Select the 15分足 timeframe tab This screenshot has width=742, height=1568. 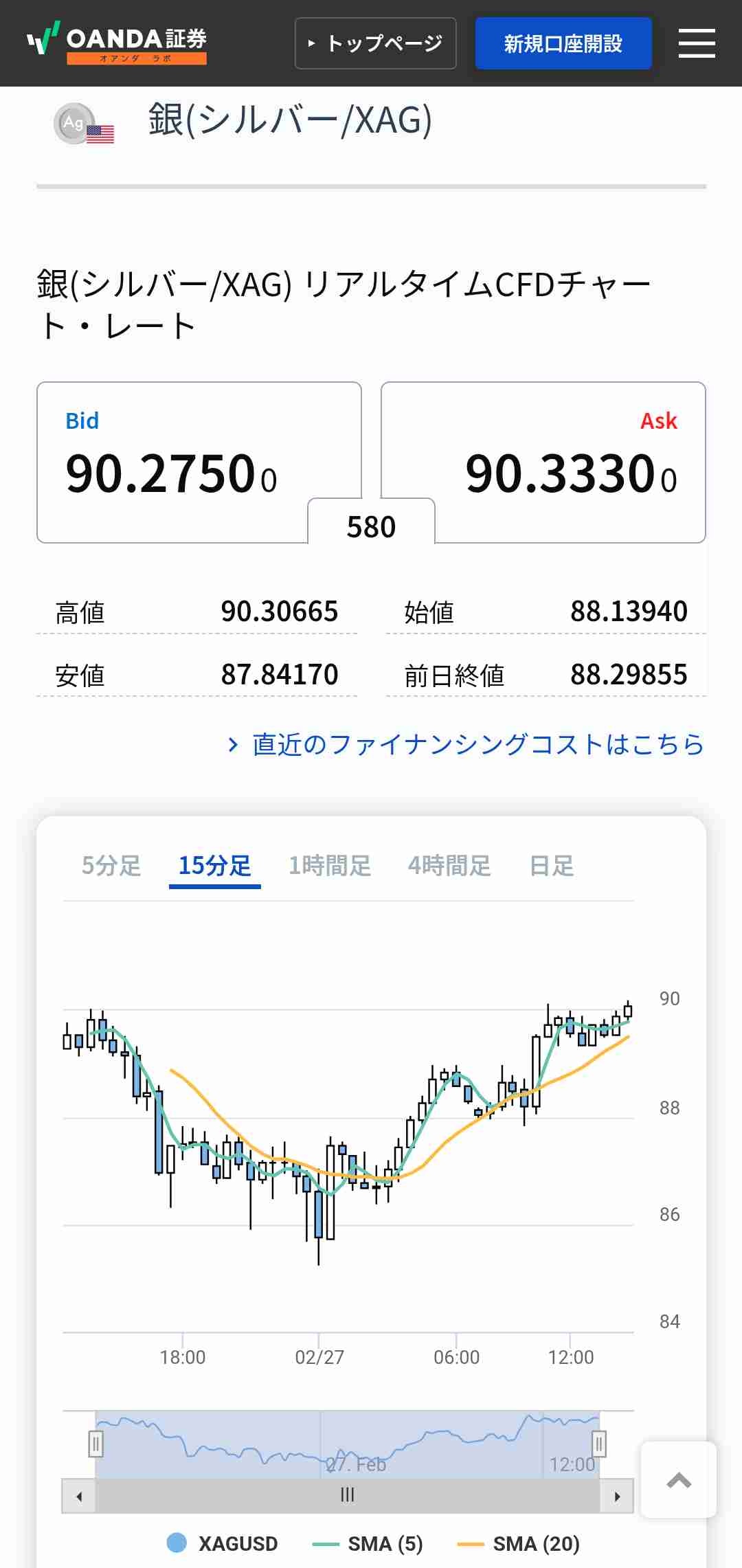pyautogui.click(x=214, y=866)
